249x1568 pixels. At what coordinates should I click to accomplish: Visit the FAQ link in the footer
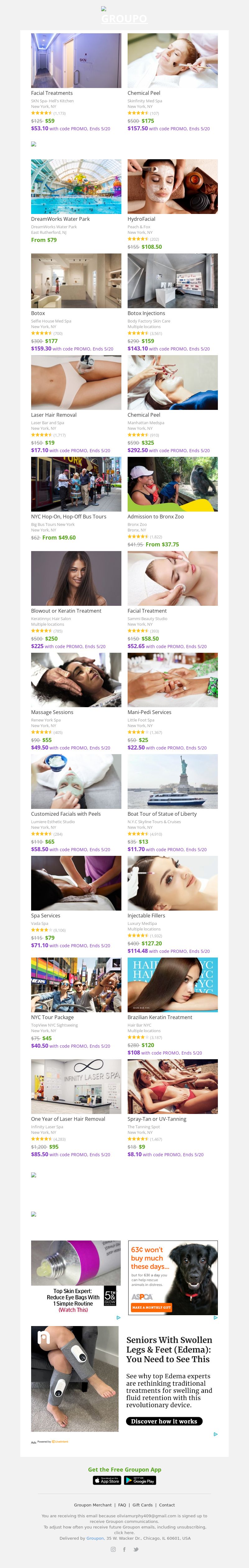click(122, 1505)
